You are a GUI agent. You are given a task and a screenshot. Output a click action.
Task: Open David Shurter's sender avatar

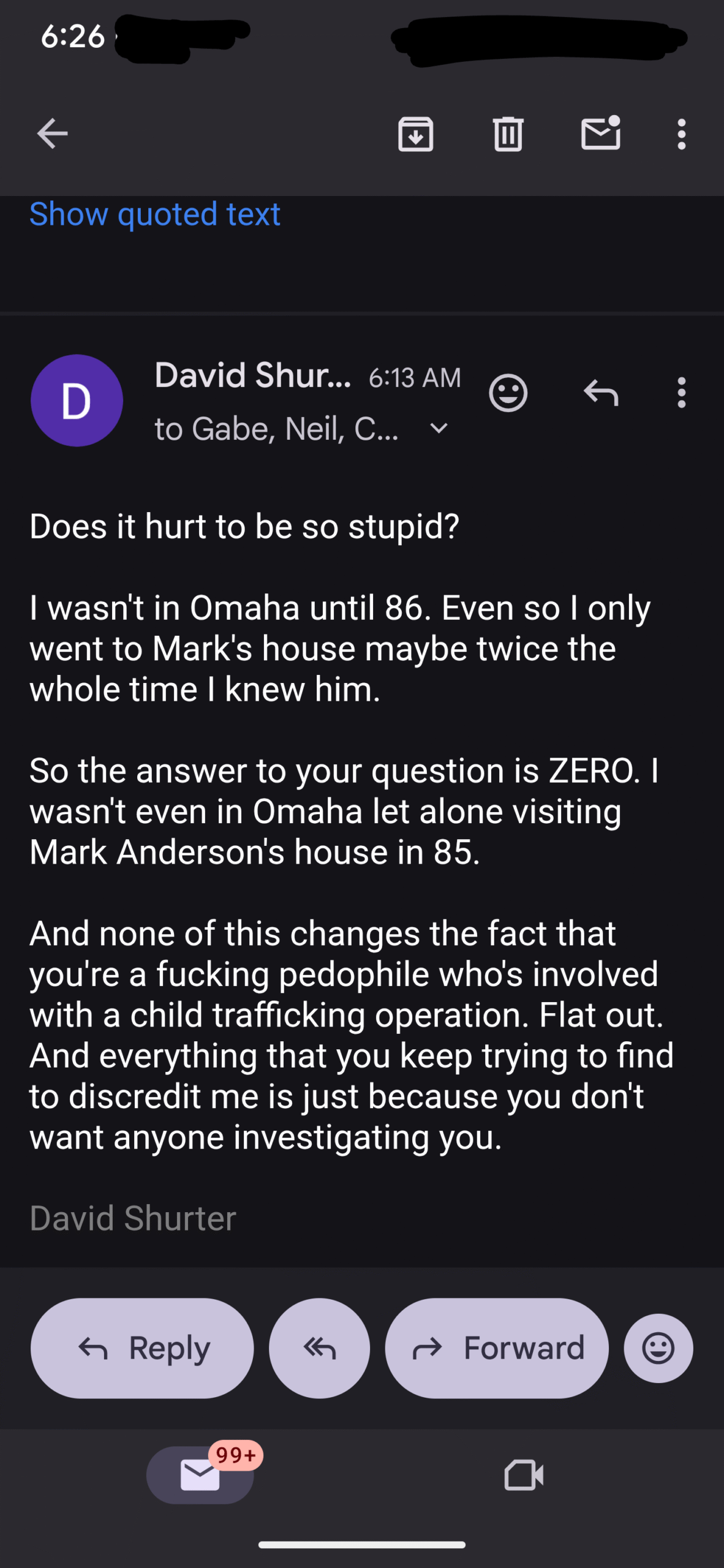click(x=77, y=401)
